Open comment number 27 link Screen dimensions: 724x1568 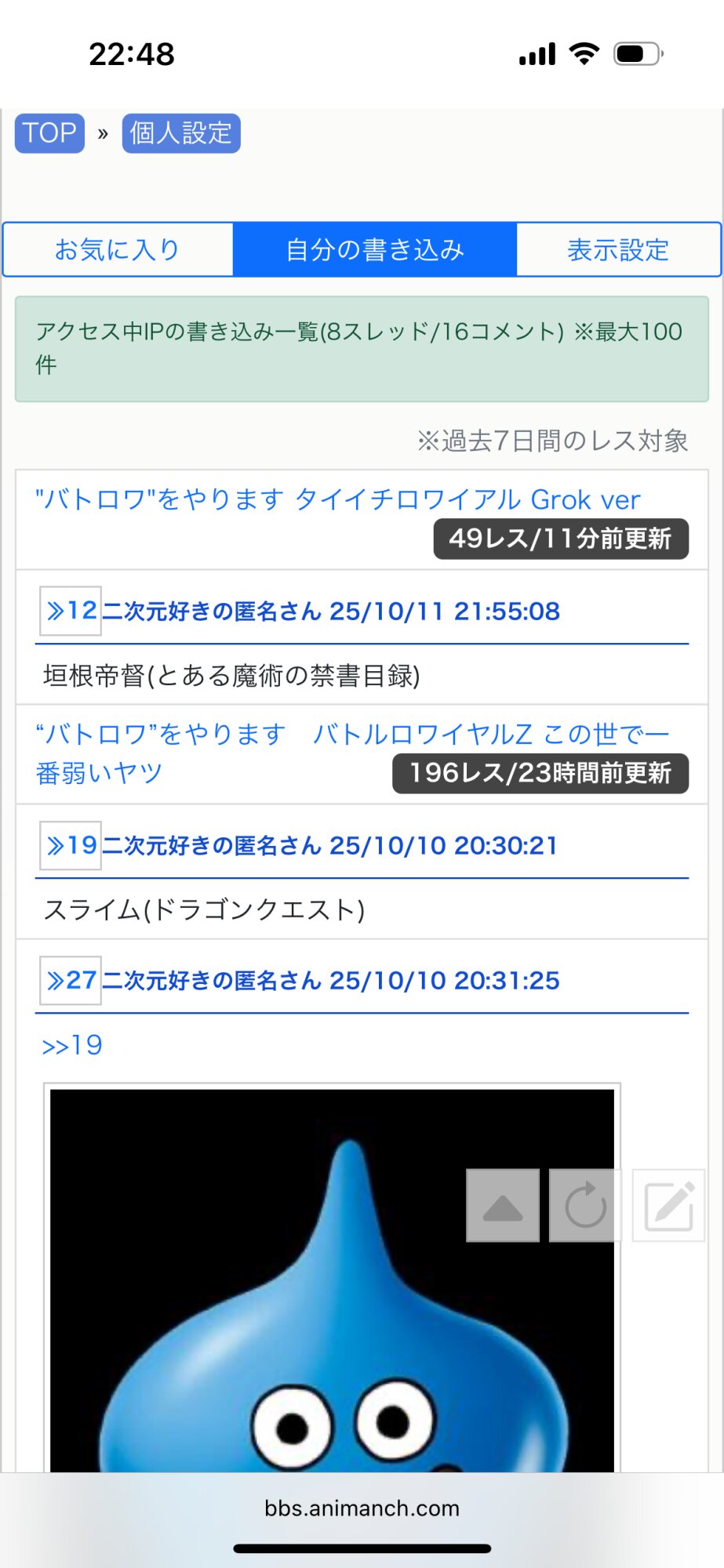(71, 980)
